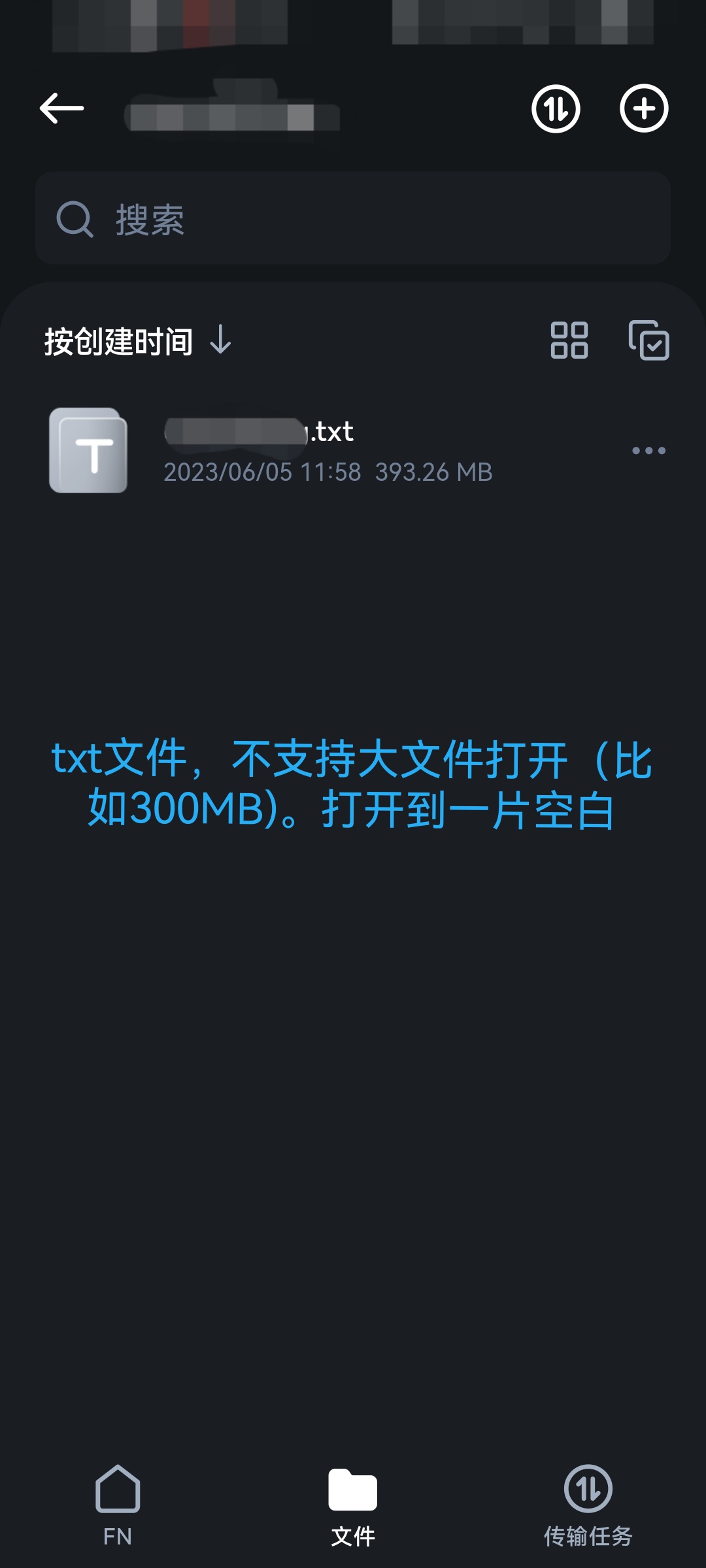Viewport: 706px width, 1568px height.
Task: Enter multi-select mode with the checkbox icon
Action: (650, 340)
